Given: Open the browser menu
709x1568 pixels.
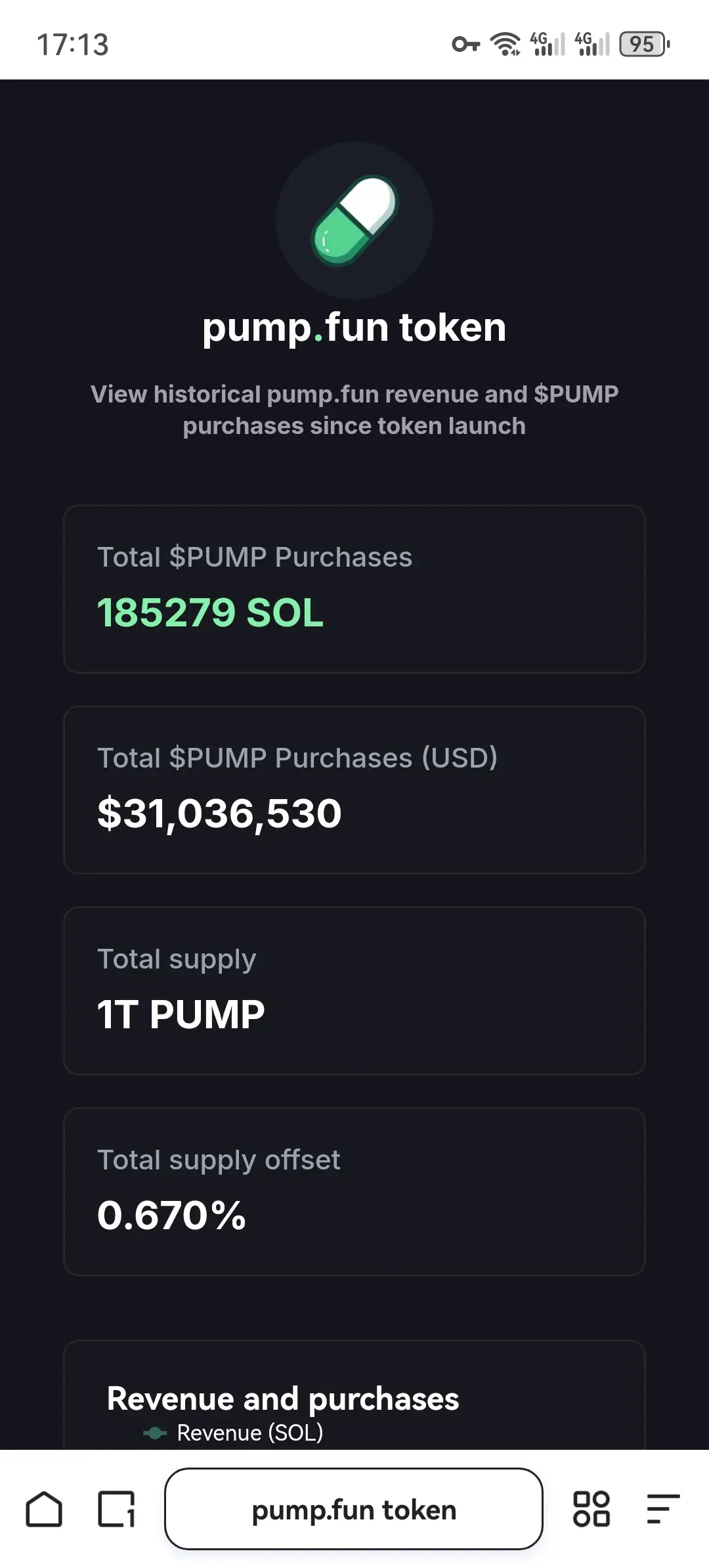Looking at the screenshot, I should pyautogui.click(x=663, y=1509).
